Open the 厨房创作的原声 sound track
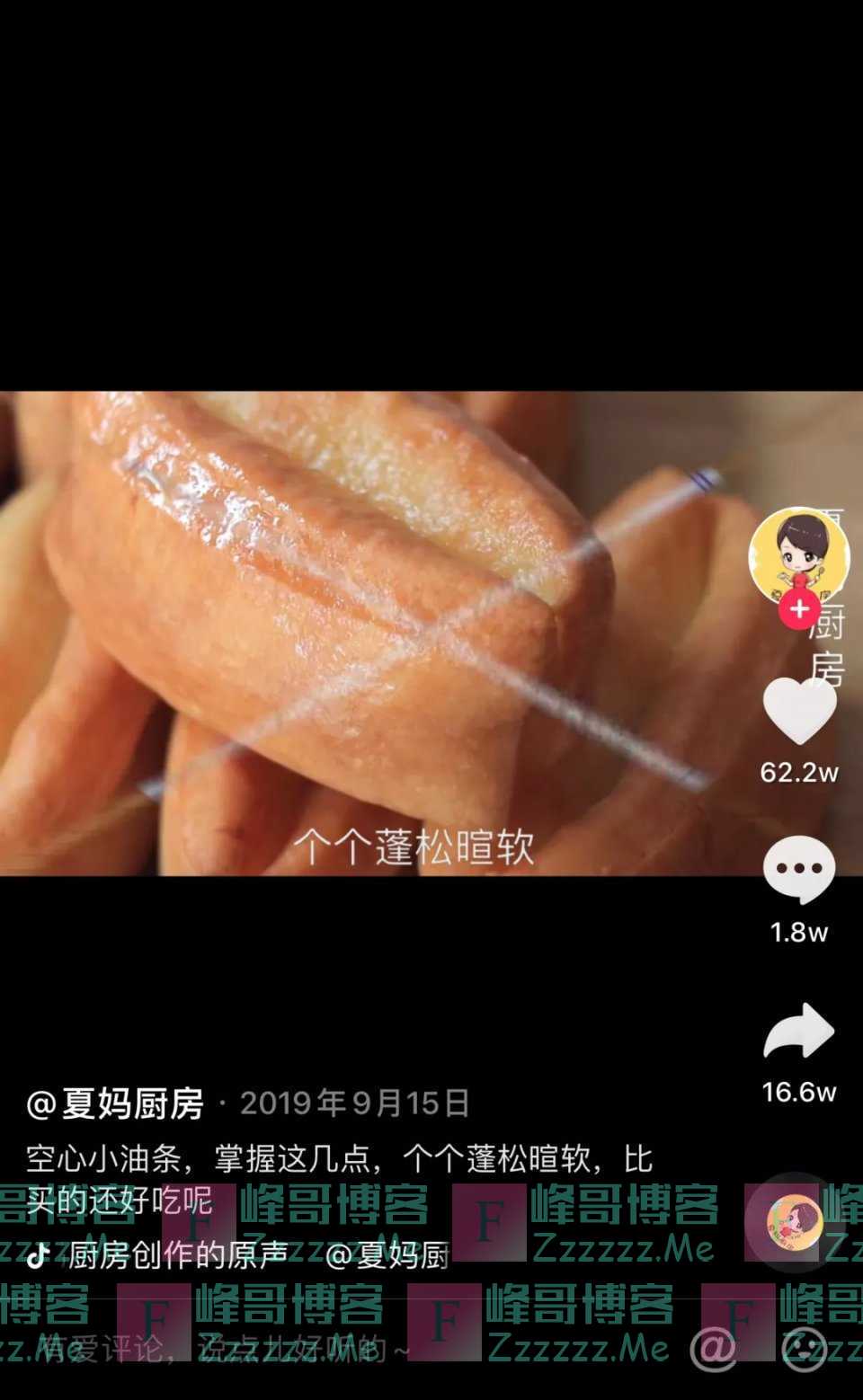This screenshot has width=863, height=1400. 178,1254
